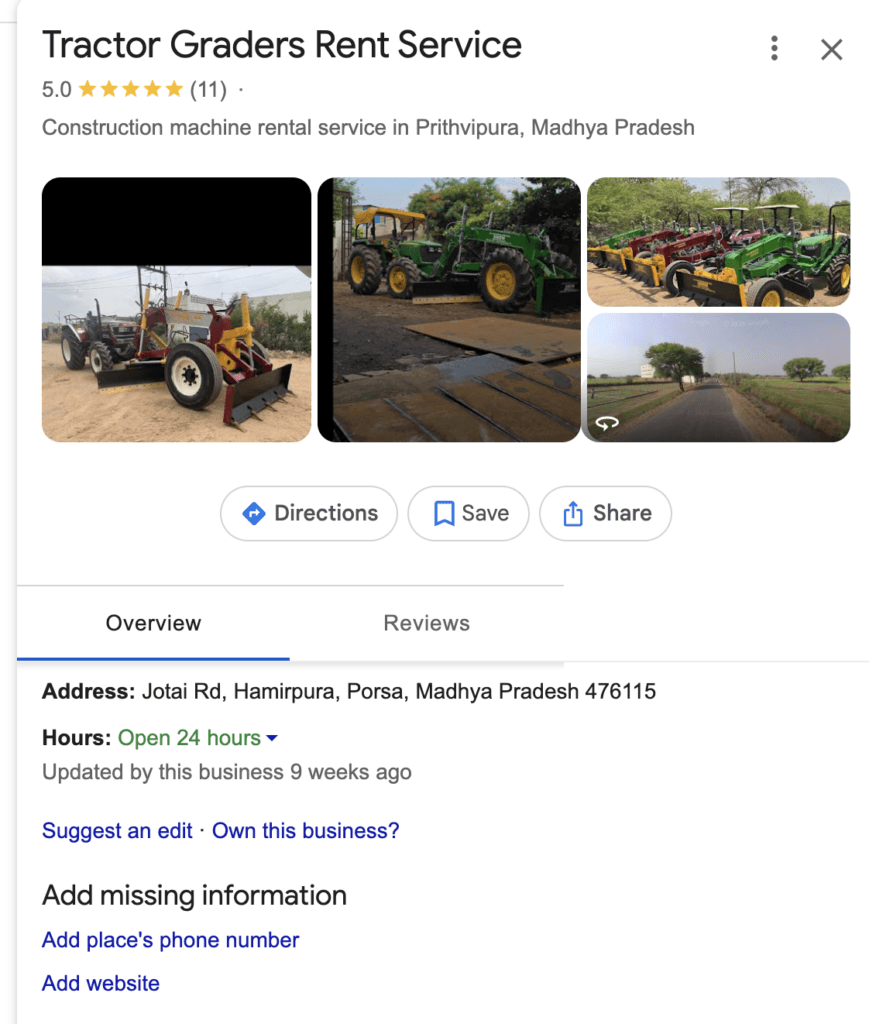Click Add website link

(100, 983)
